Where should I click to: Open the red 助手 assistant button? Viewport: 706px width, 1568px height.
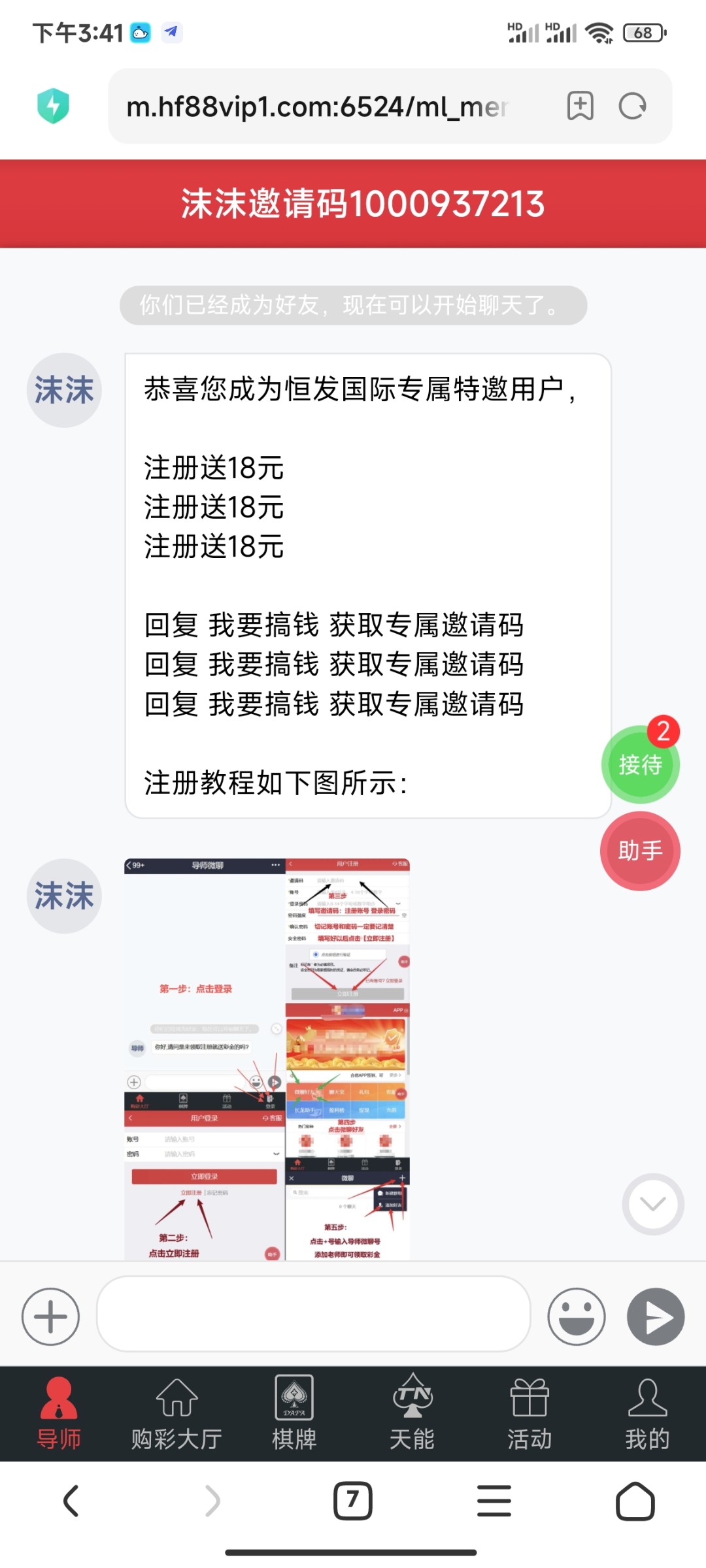(x=640, y=851)
